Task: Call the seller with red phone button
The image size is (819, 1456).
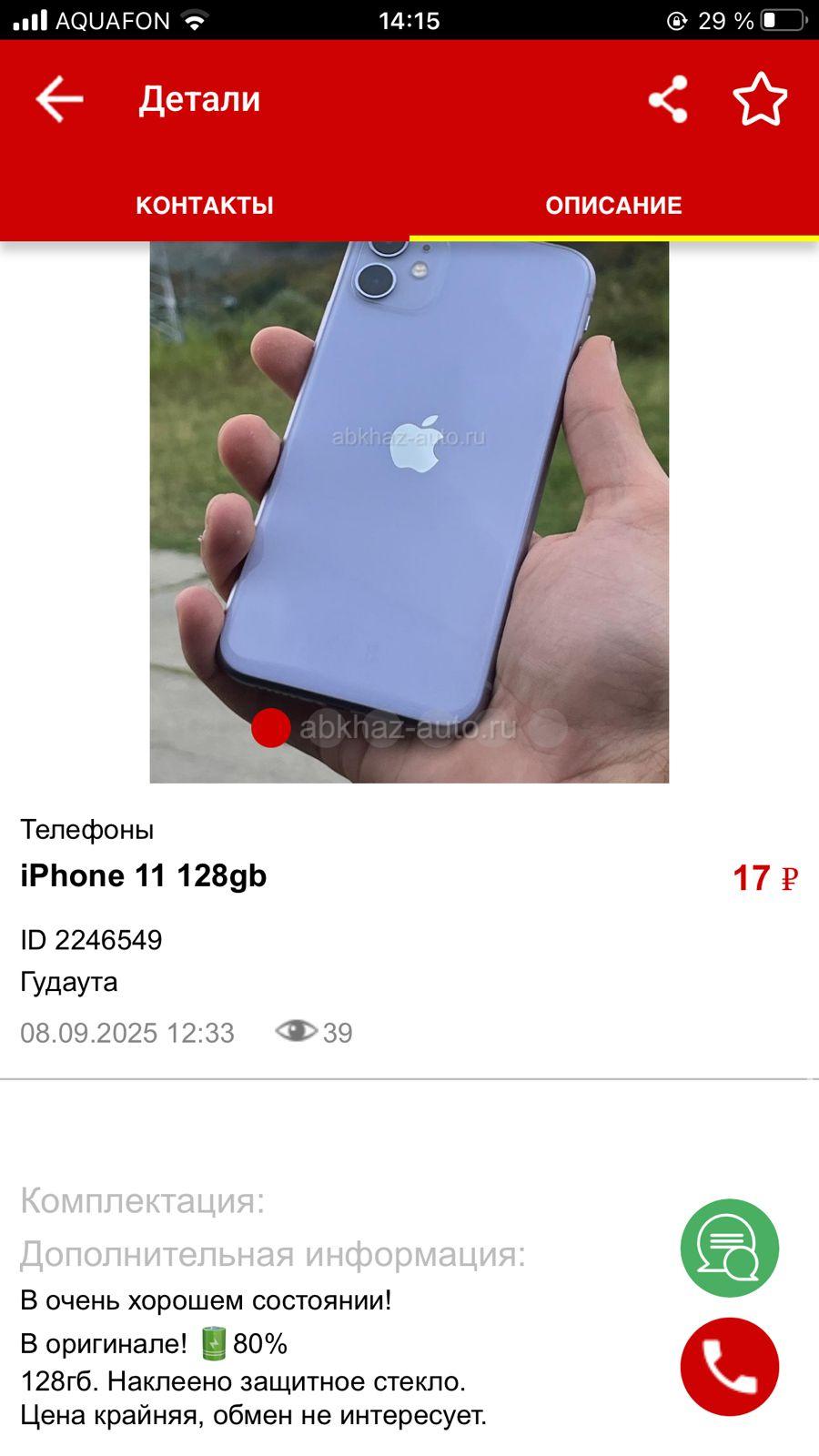Action: 730,1367
